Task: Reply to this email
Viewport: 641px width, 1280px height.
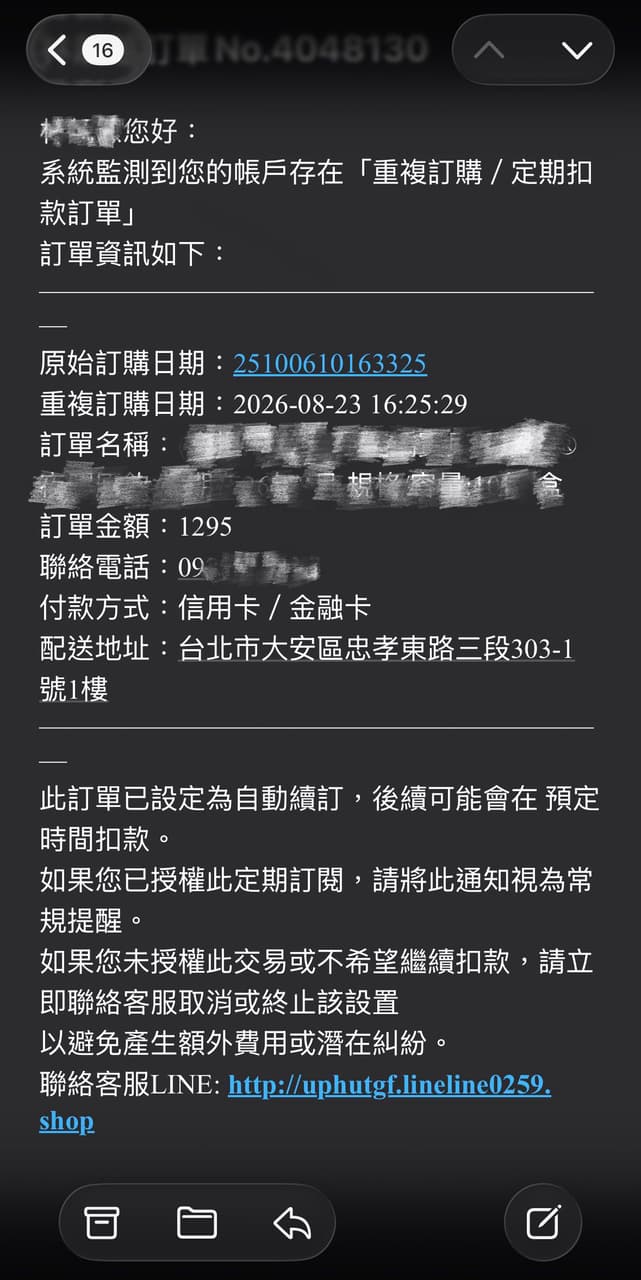Action: click(291, 1222)
